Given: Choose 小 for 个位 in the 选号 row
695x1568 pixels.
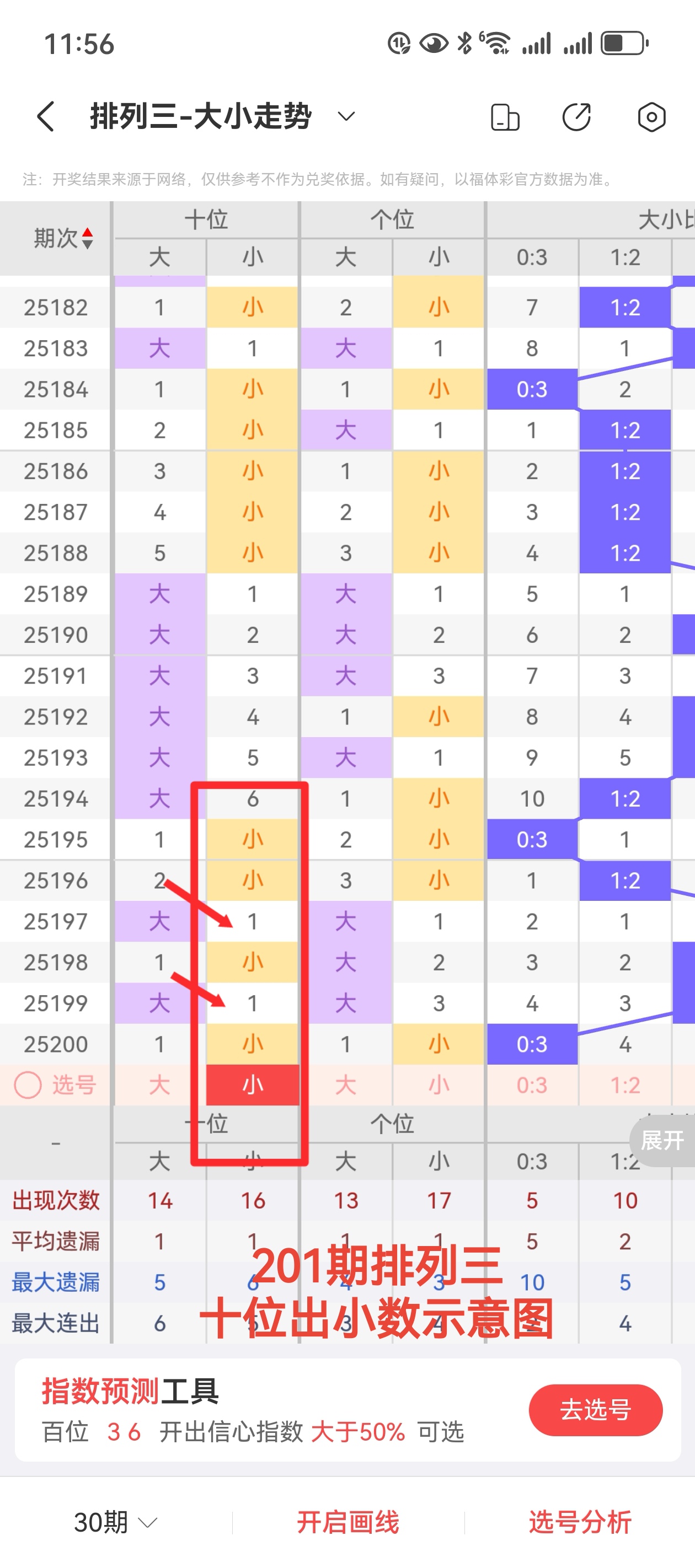Looking at the screenshot, I should click(x=439, y=1084).
